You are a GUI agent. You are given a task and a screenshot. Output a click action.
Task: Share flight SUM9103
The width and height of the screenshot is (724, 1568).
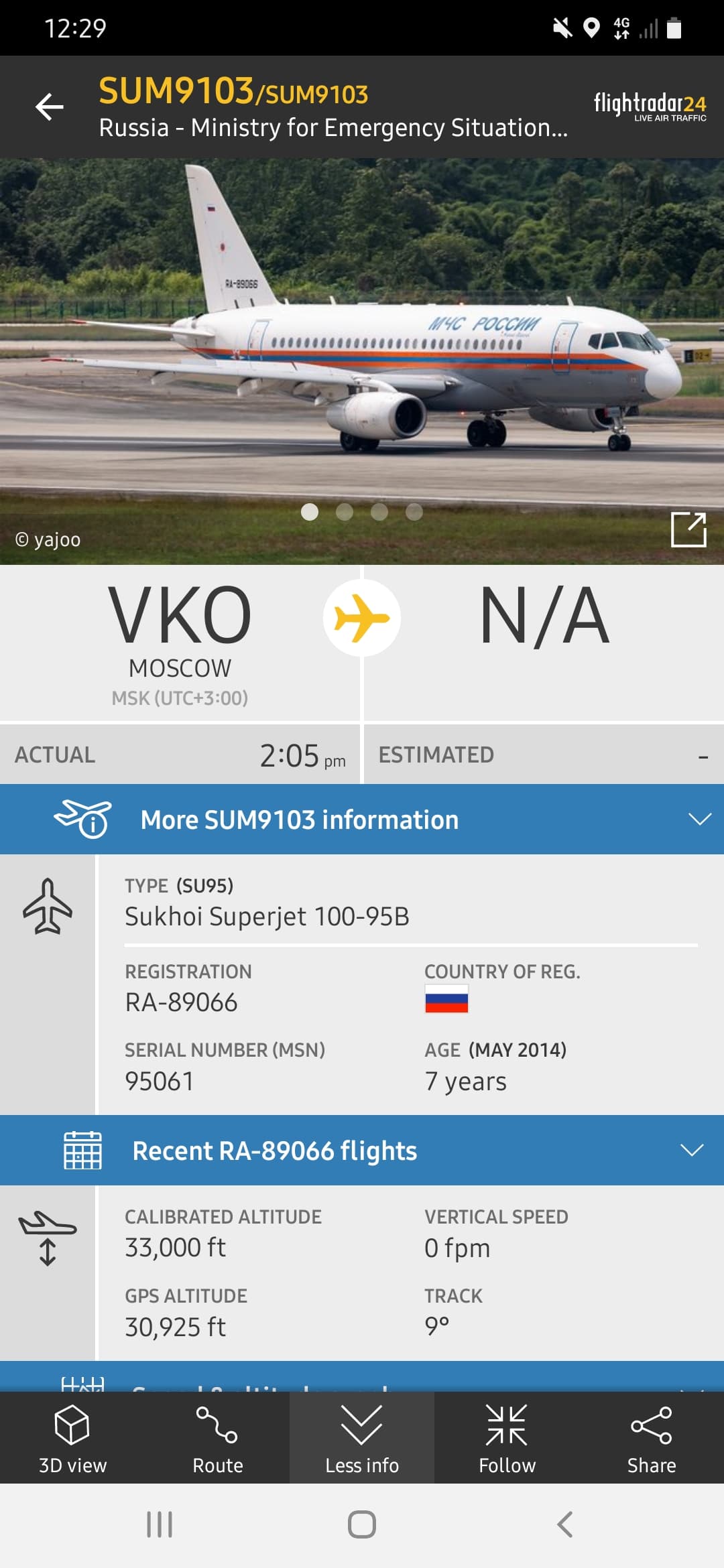tap(651, 1438)
